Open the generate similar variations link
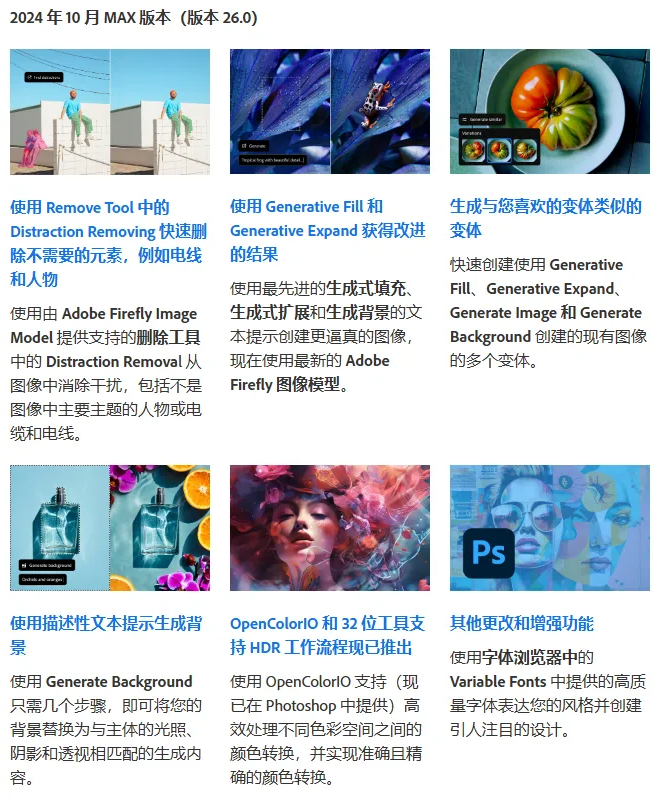Viewport: 663px width, 799px height. tap(545, 218)
